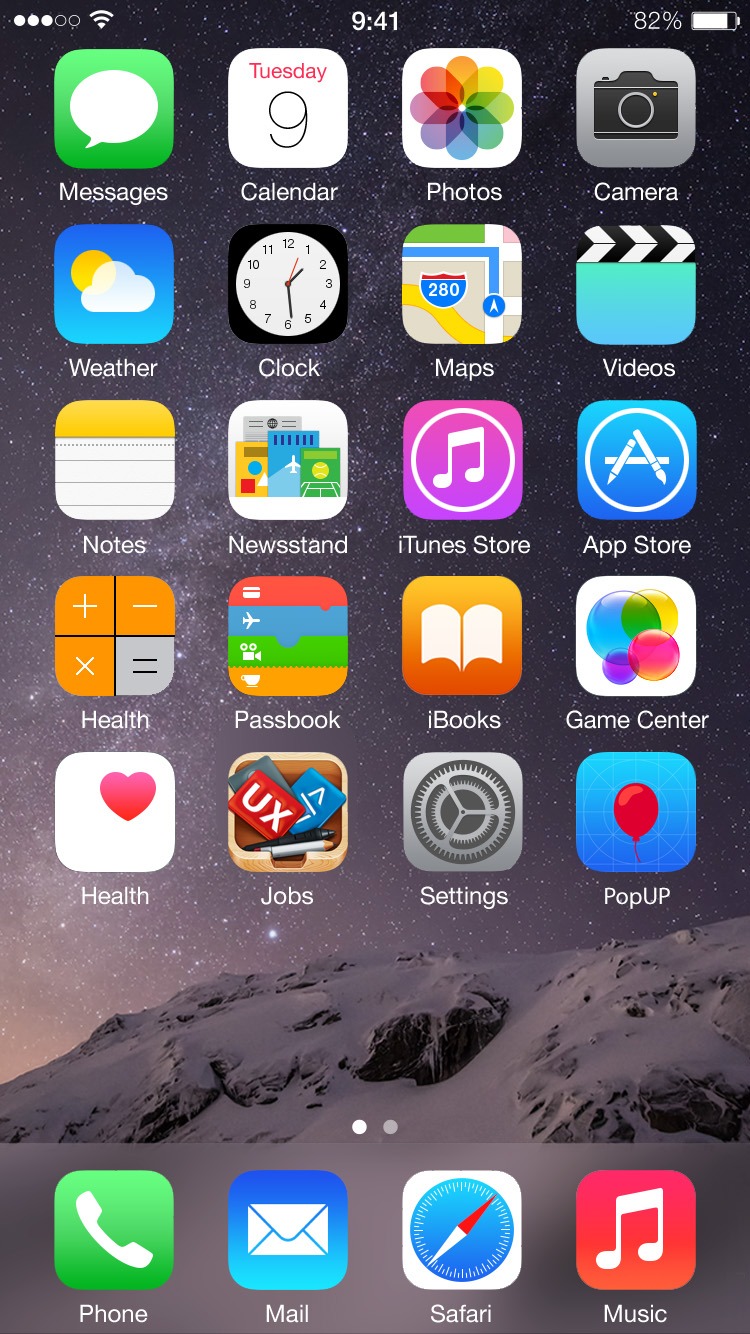Screen dimensions: 750x1334
Task: Open Safari from the dock
Action: tap(462, 1230)
